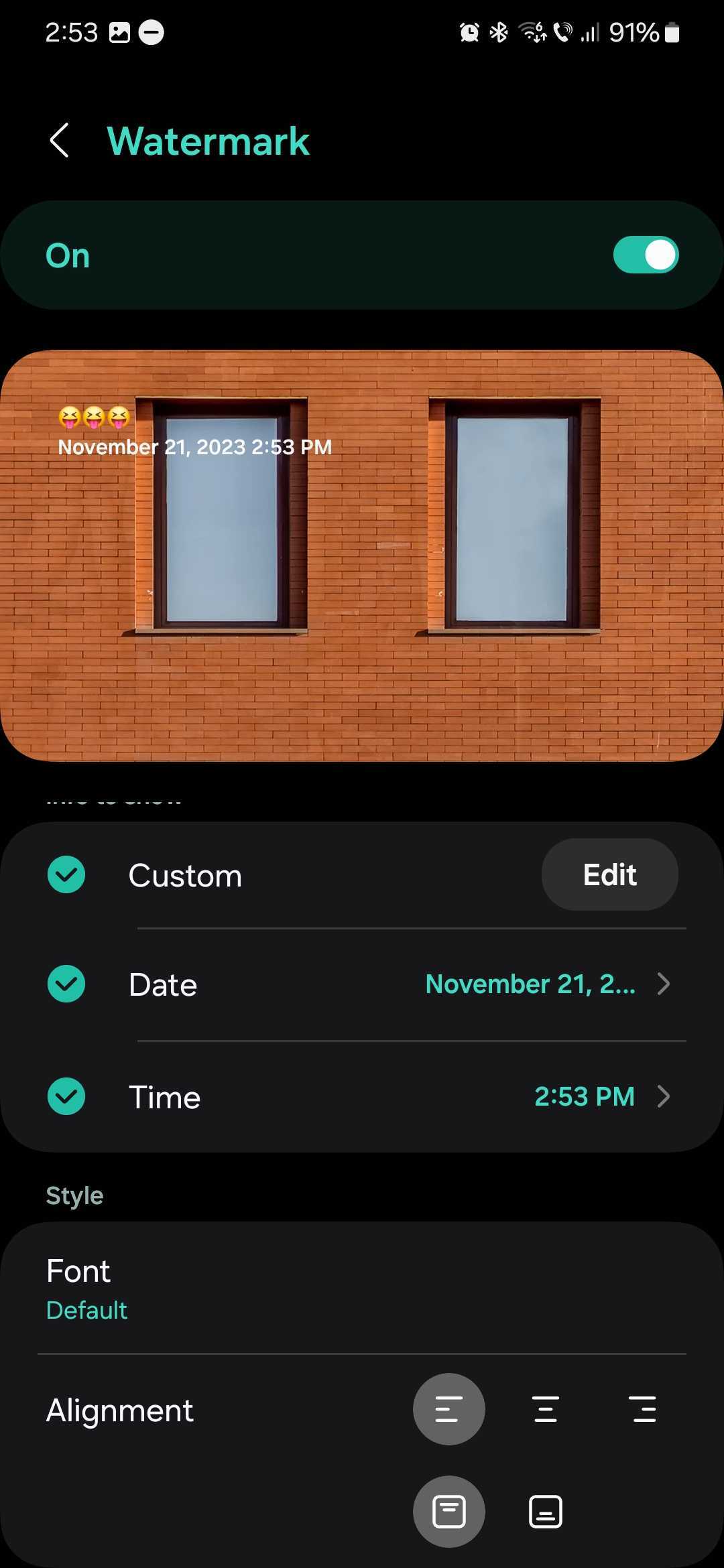Turn off the Watermark switch
The width and height of the screenshot is (724, 1568).
point(645,255)
